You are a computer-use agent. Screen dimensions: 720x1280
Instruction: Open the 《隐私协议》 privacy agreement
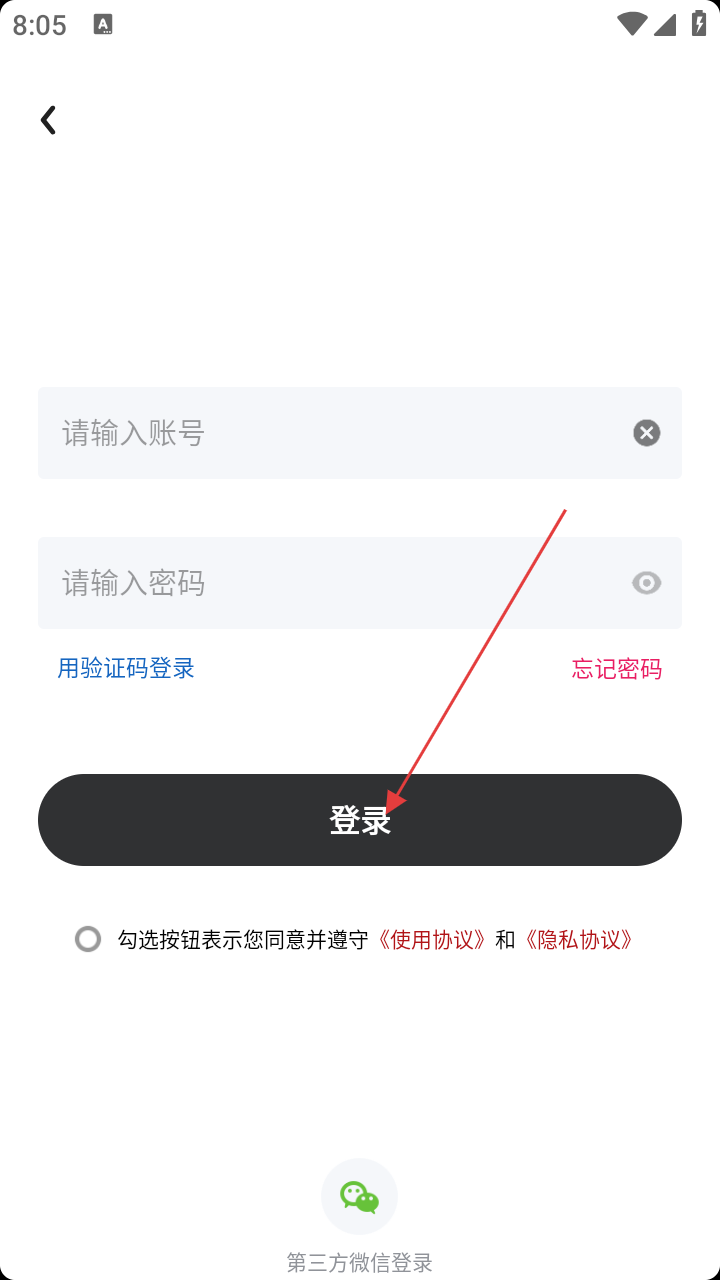pyautogui.click(x=578, y=940)
